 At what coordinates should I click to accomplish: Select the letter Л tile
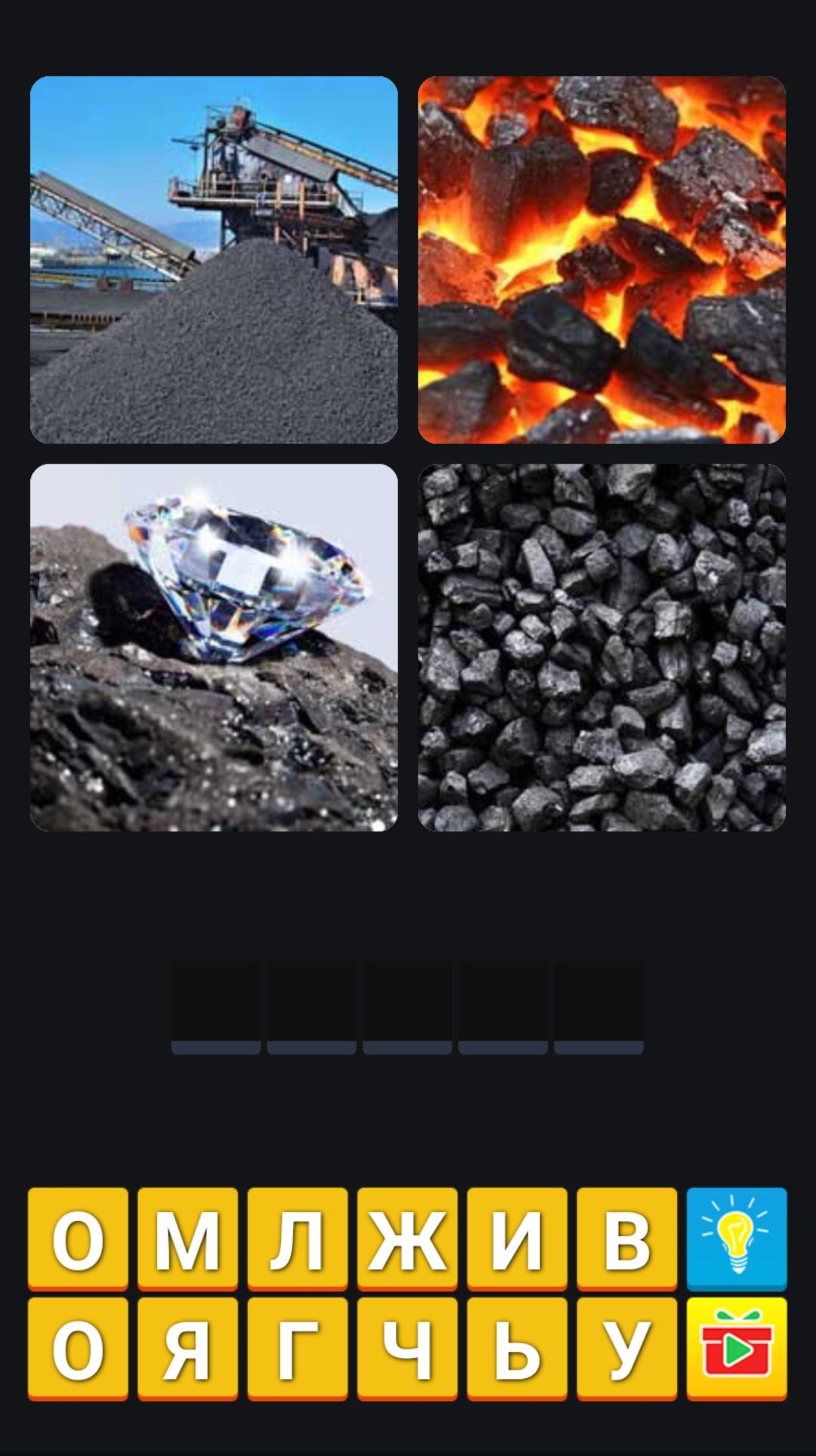297,1239
